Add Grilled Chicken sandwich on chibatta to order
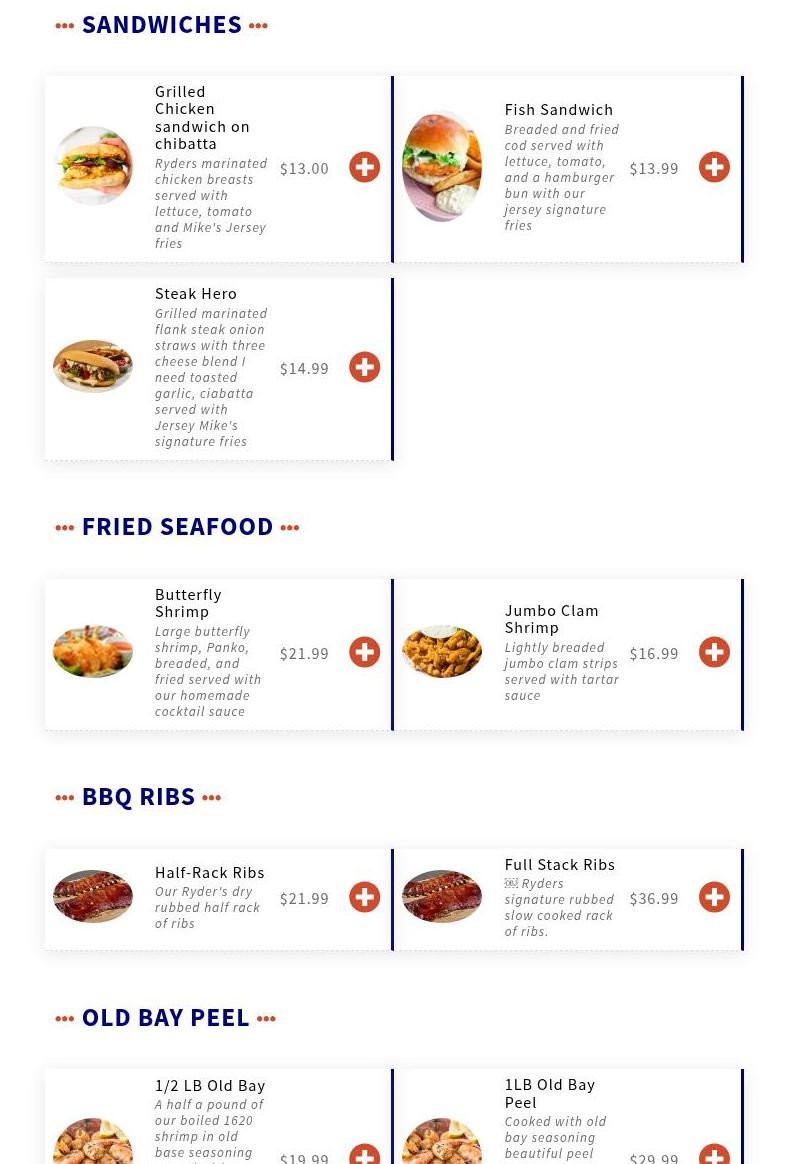 364,167
